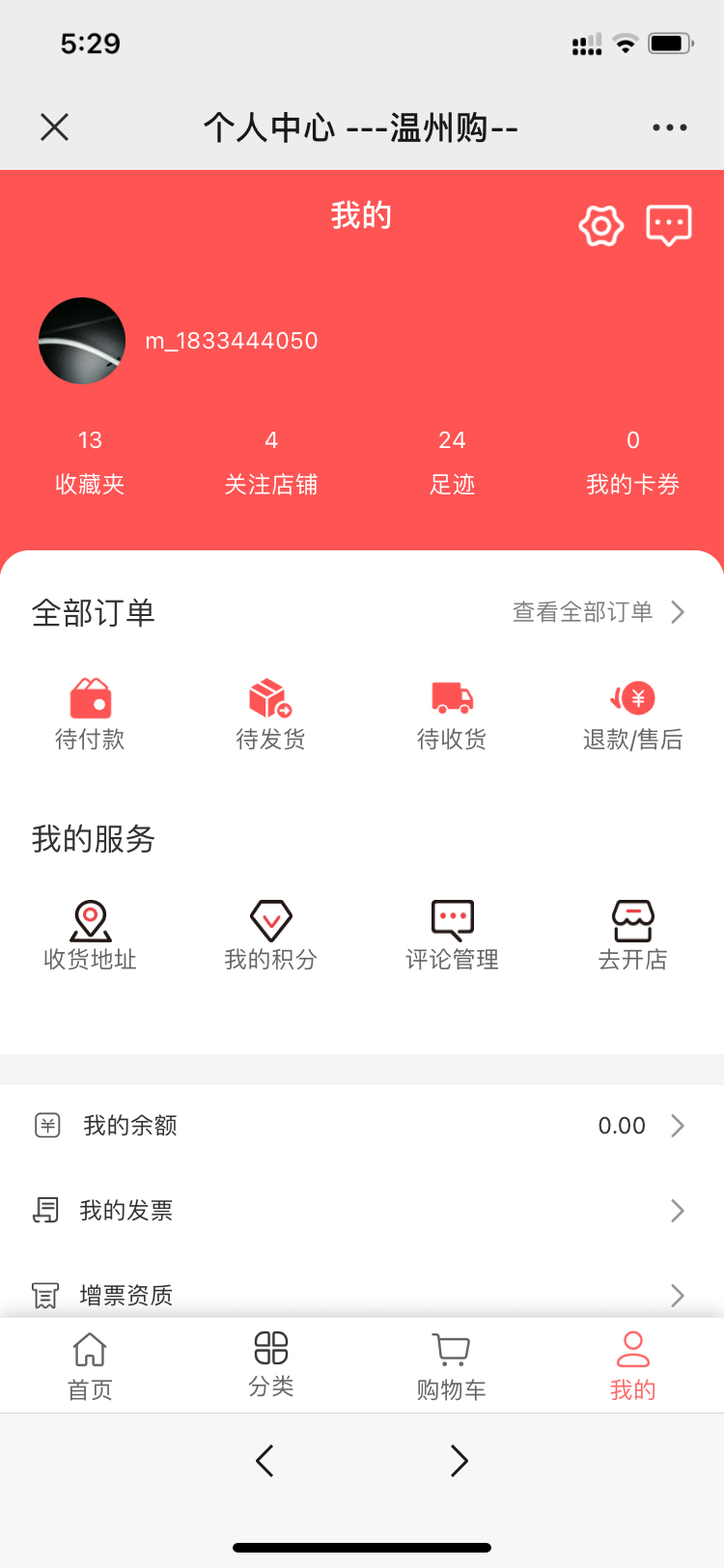Viewport: 724px width, 1568px height.
Task: Open 待收货 orders awaiting receipt
Action: [452, 714]
